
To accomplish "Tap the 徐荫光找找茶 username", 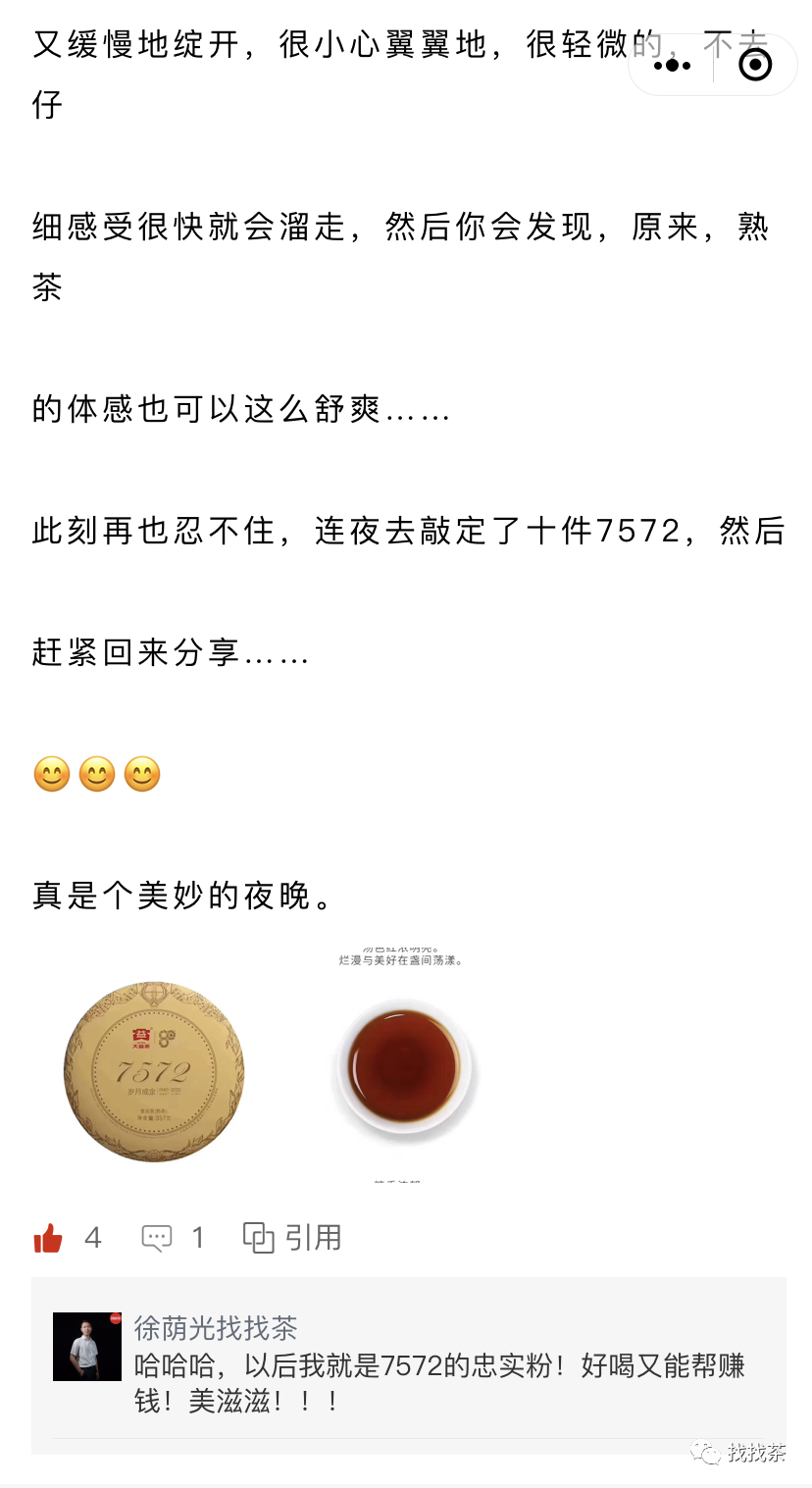I will (x=216, y=1329).
